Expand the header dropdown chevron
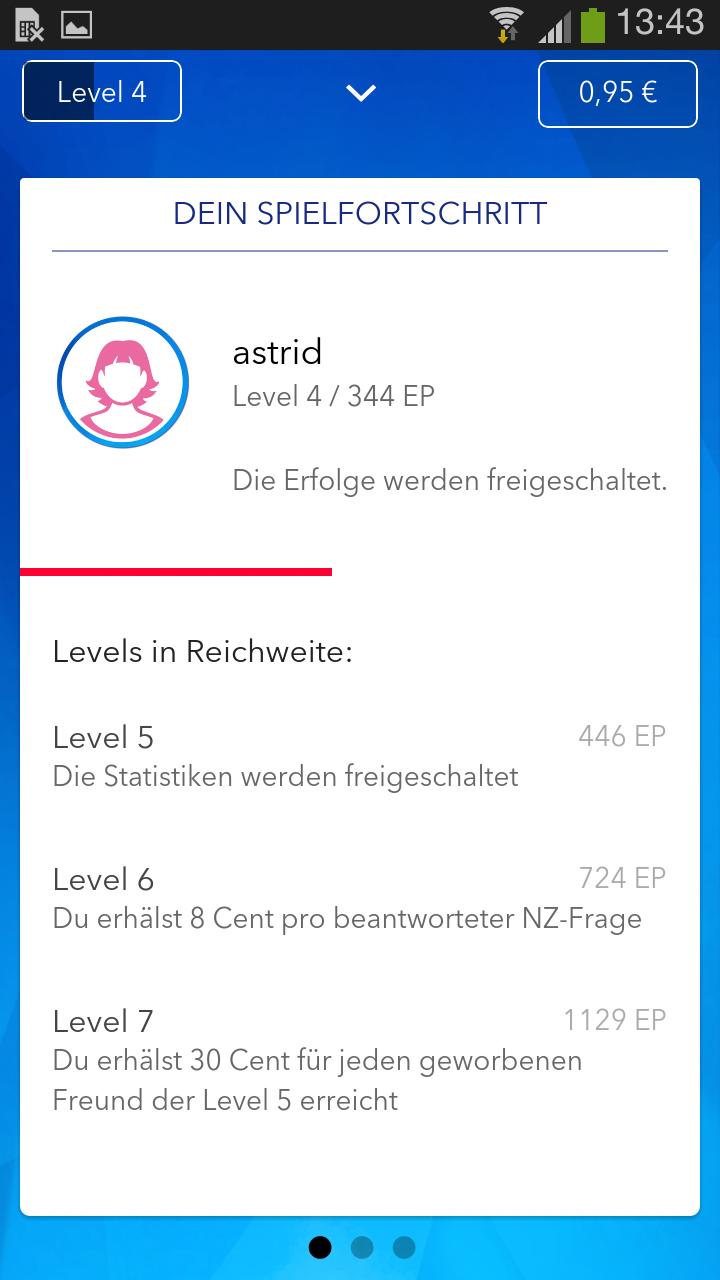This screenshot has width=720, height=1280. [362, 92]
